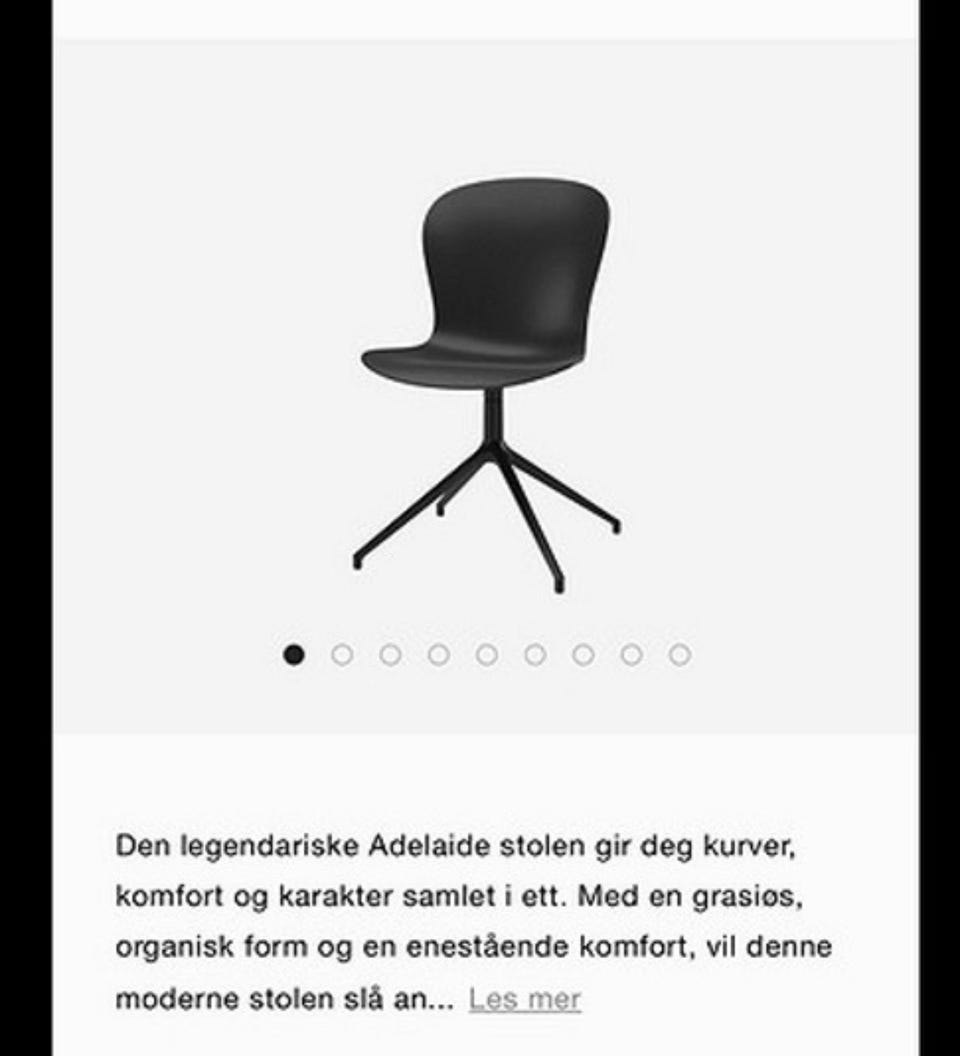Select the second carousel dot
Viewport: 960px width, 1056px height.
(340, 654)
